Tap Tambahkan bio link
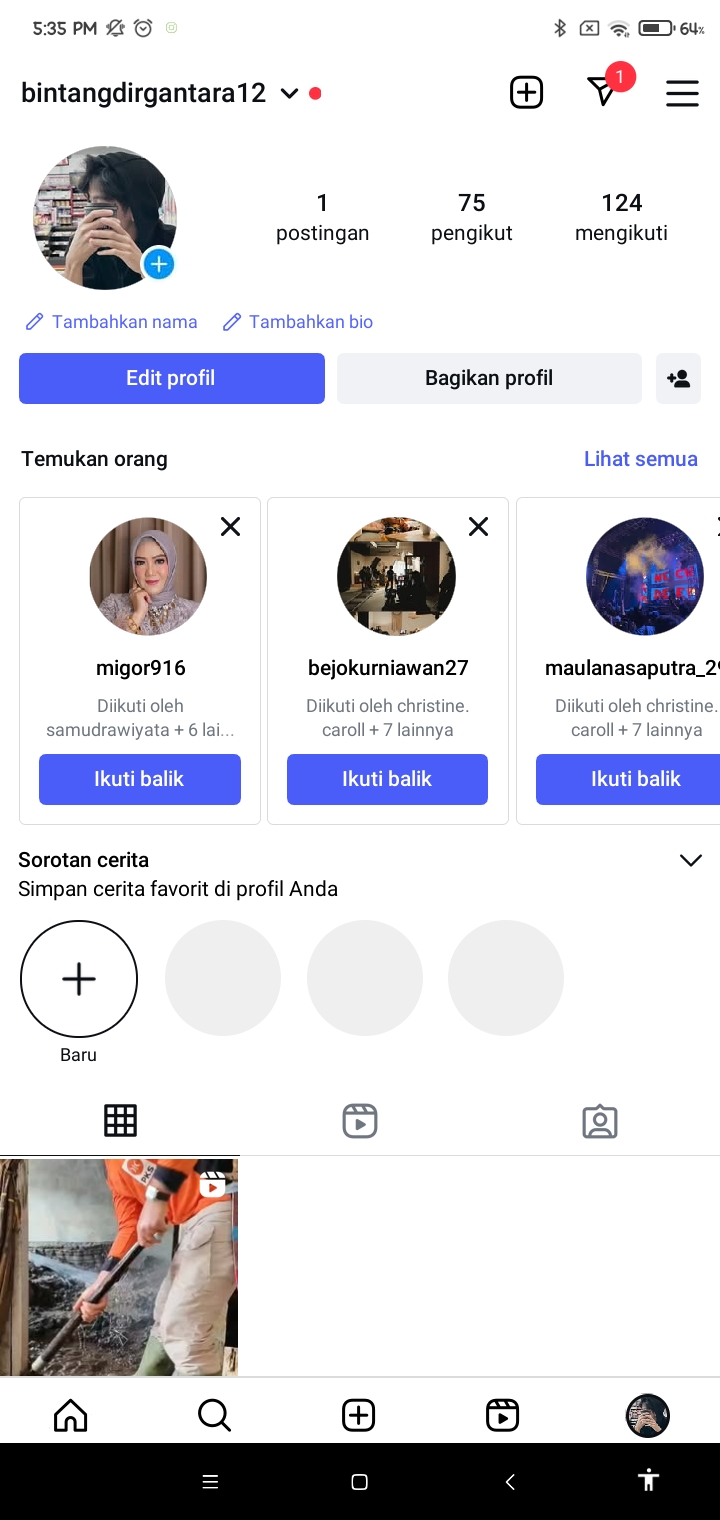720x1520 pixels. click(298, 322)
